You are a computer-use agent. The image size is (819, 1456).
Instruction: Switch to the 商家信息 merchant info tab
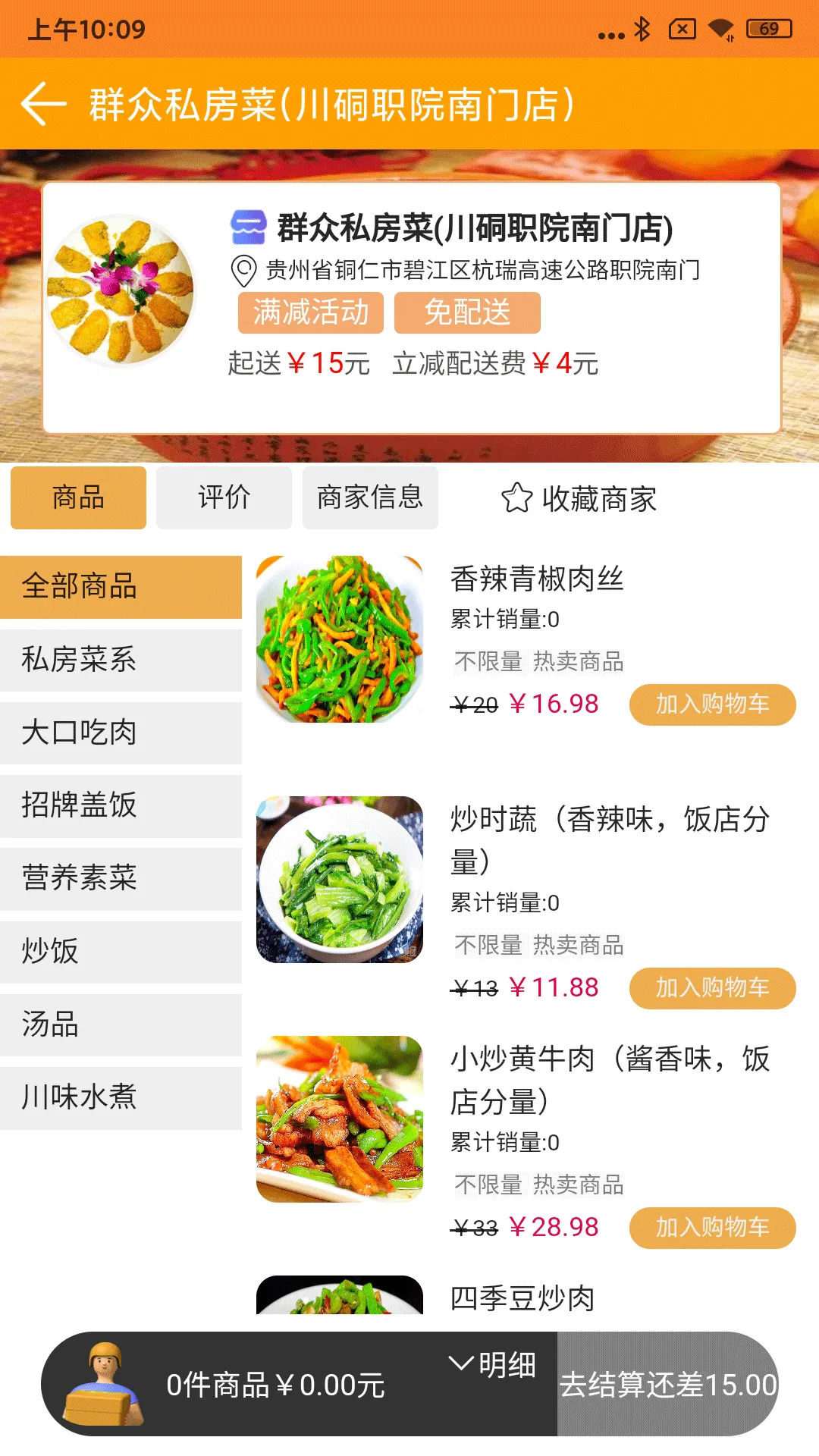tap(371, 497)
